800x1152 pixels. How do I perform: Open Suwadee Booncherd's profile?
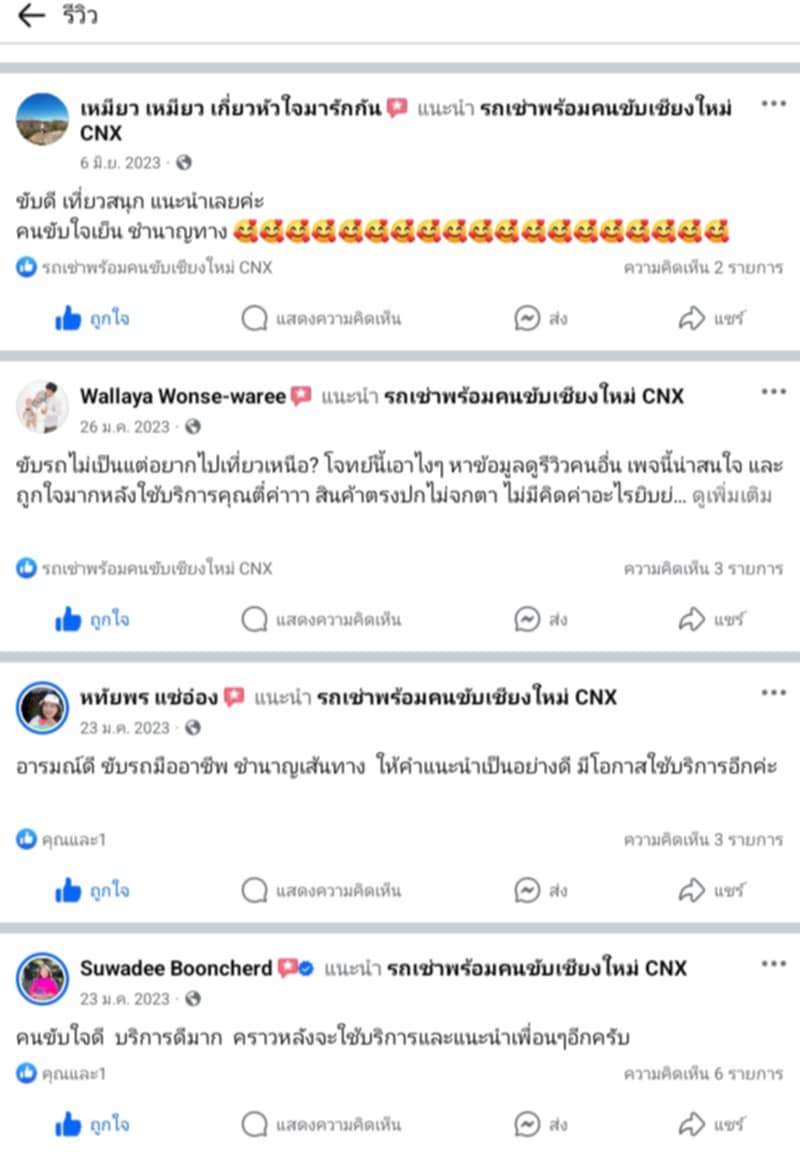(x=176, y=968)
